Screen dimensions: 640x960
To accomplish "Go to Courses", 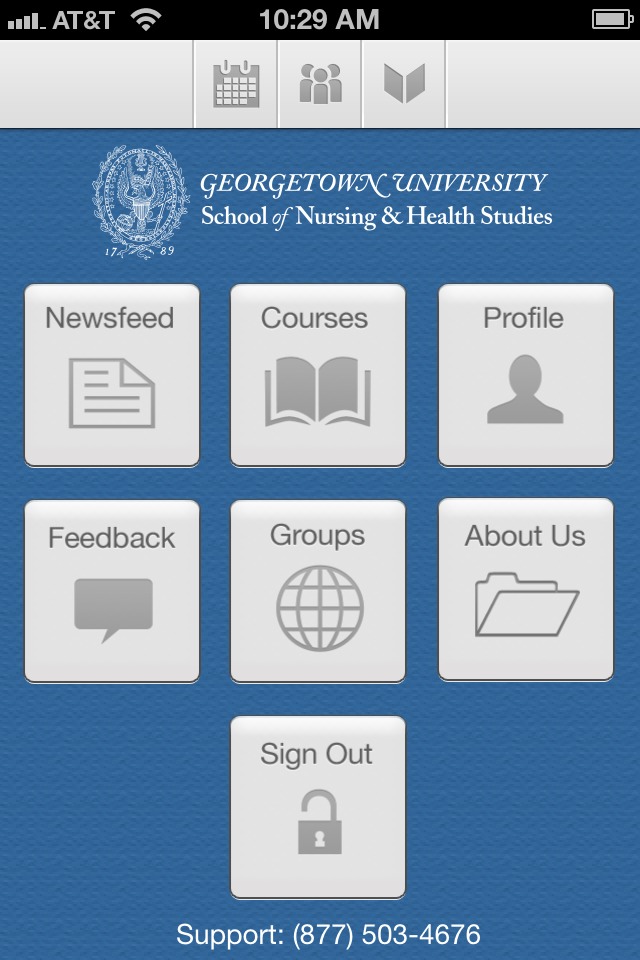I will point(318,375).
